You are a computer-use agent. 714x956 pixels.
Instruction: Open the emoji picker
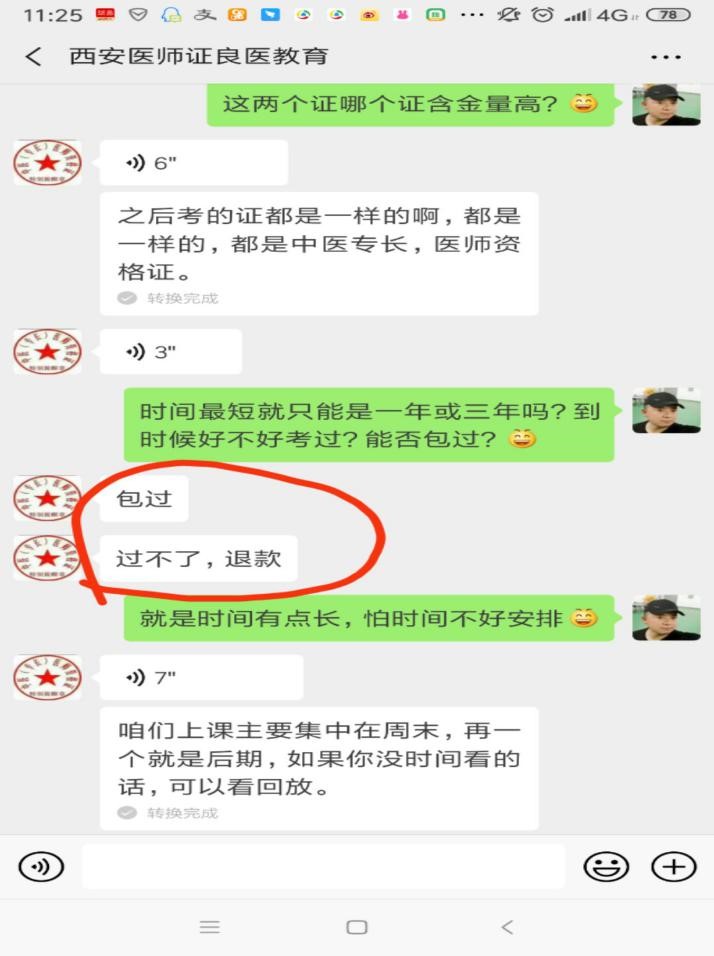[x=606, y=867]
